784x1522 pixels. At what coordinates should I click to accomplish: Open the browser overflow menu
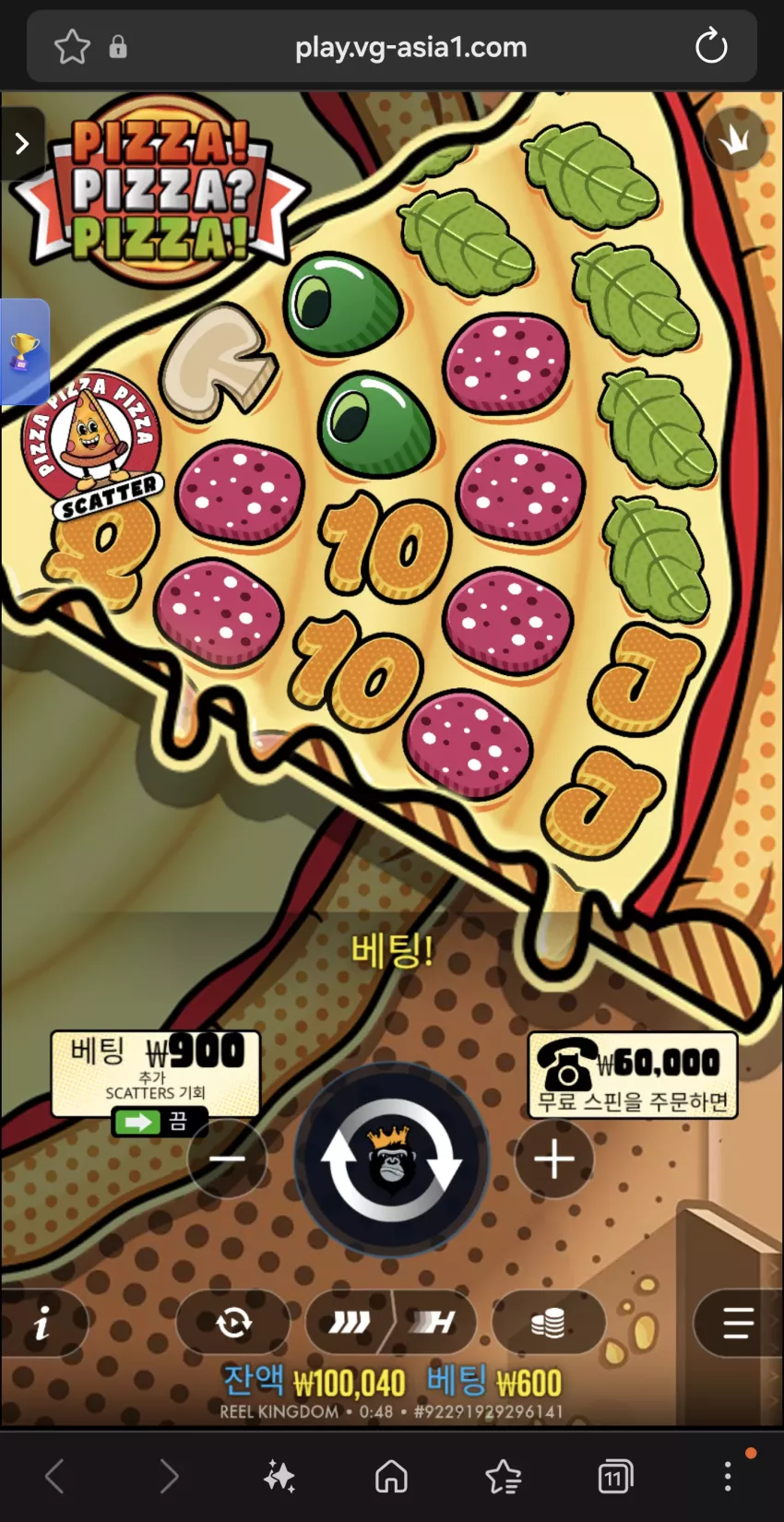point(728,1476)
